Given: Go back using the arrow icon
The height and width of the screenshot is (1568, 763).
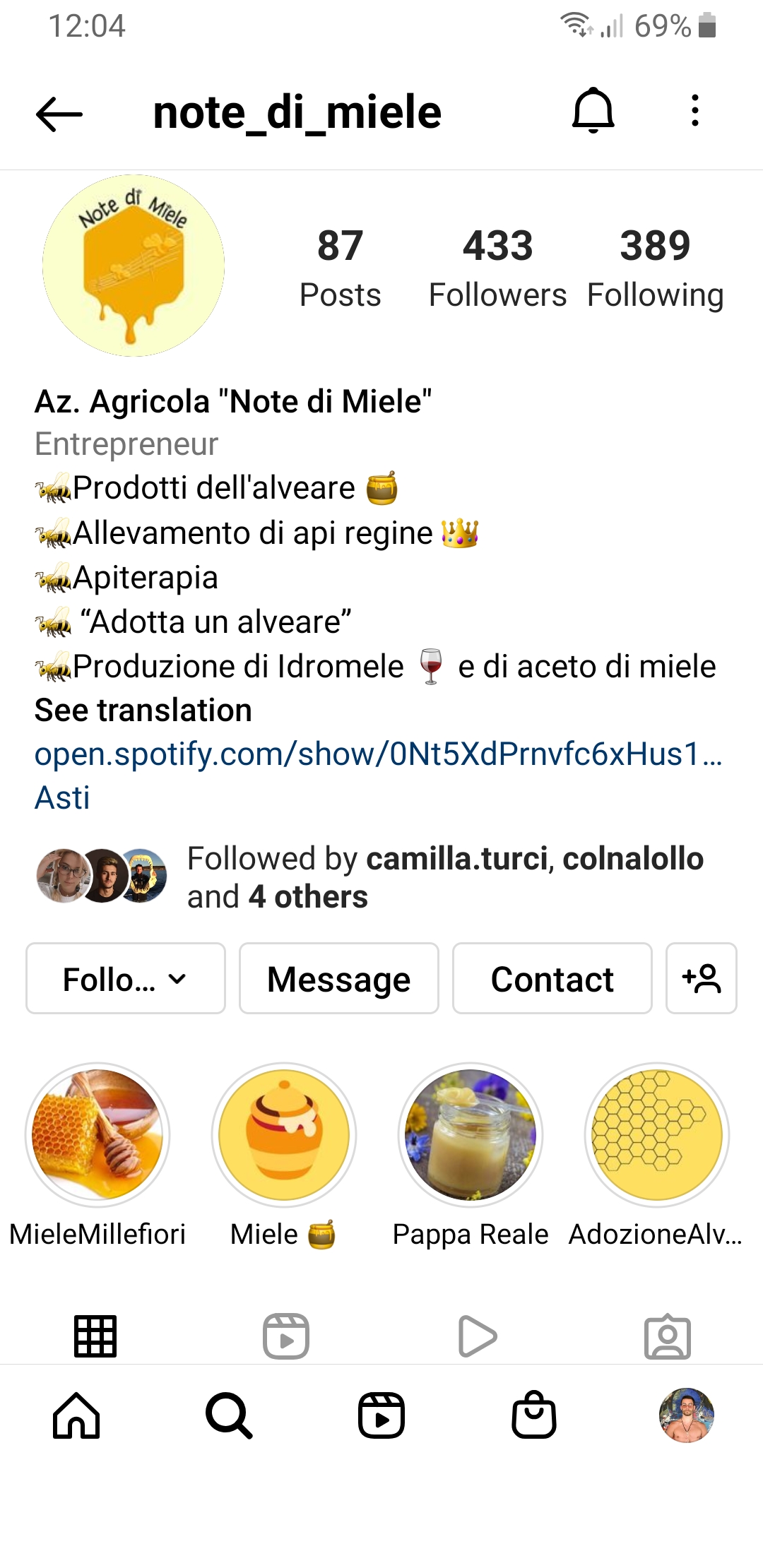Looking at the screenshot, I should [x=59, y=113].
